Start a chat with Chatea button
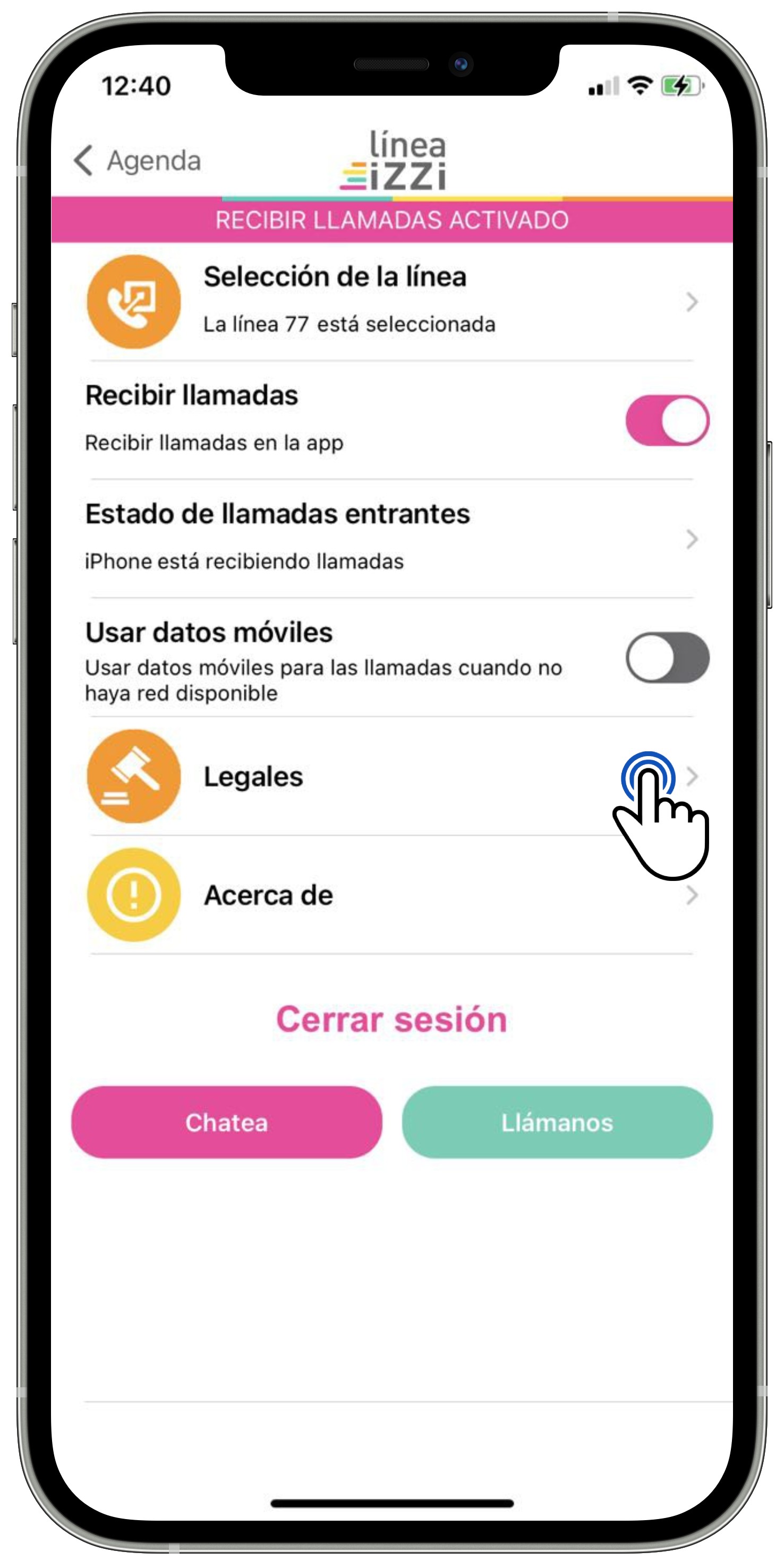Screen dimensions: 784x1560 (226, 1122)
